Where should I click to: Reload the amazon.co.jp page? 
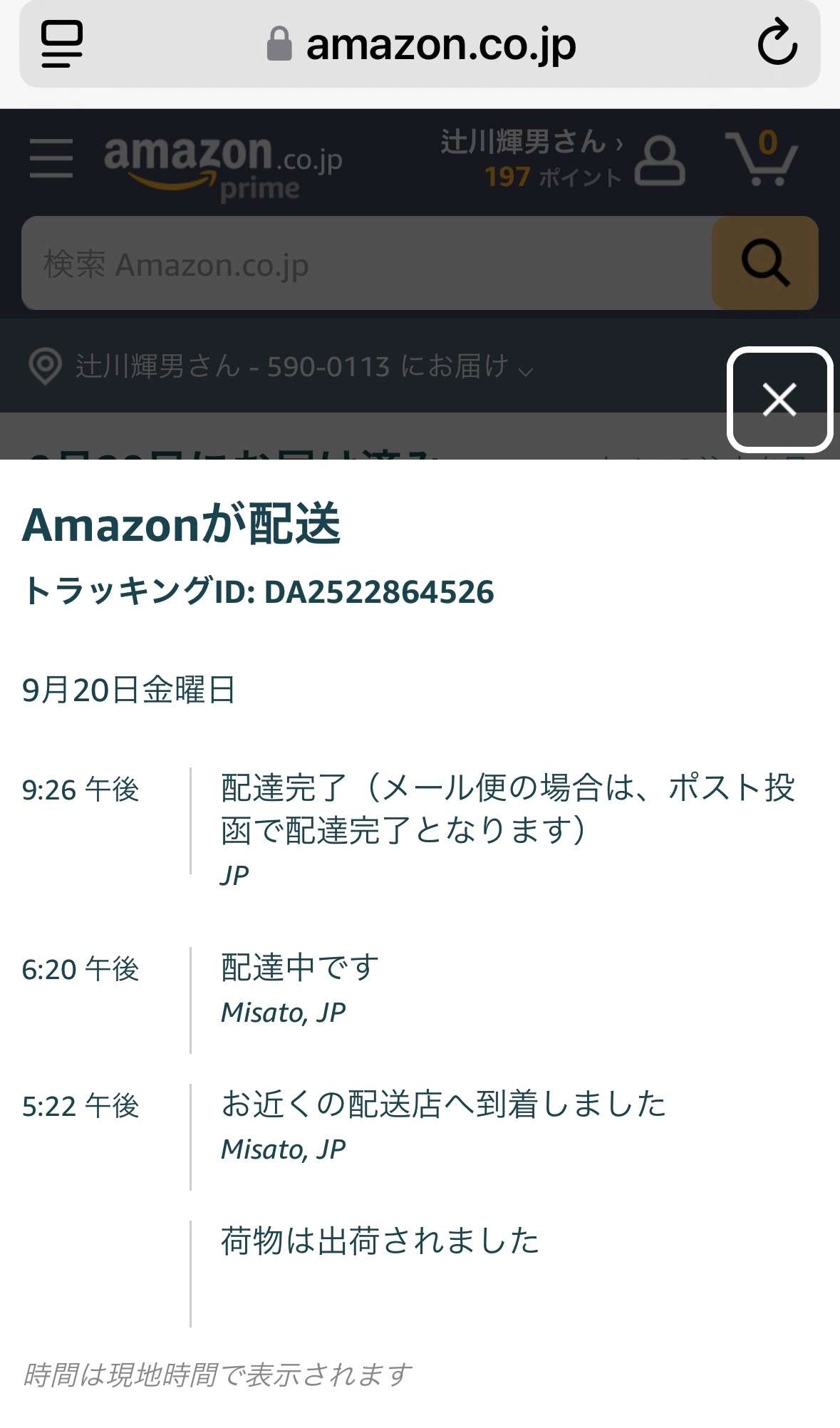[x=777, y=43]
